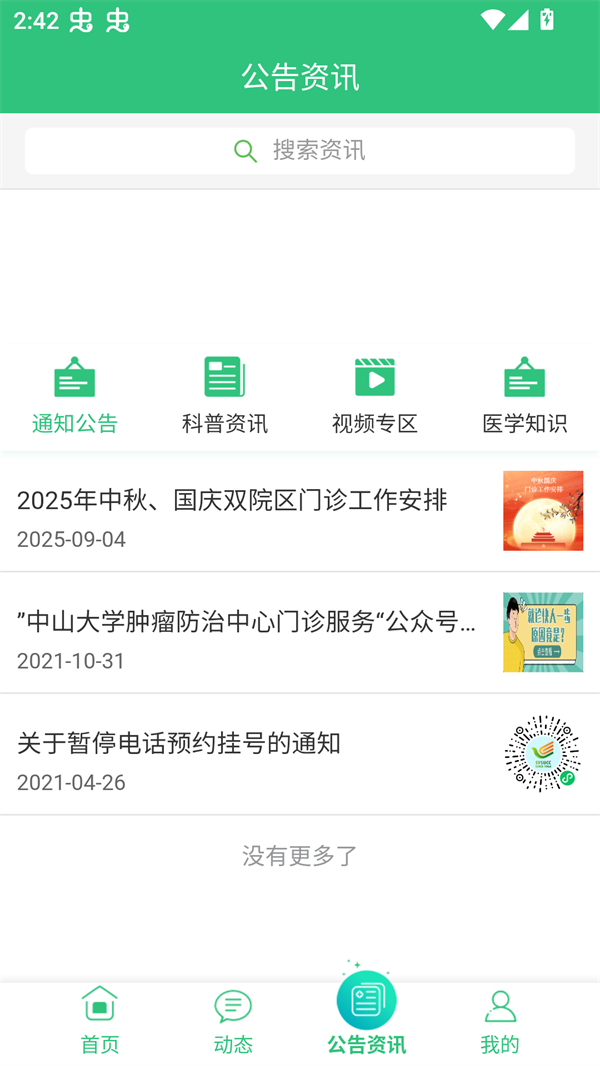Switch to the 医学知识 category
The image size is (600, 1066).
[x=525, y=396]
